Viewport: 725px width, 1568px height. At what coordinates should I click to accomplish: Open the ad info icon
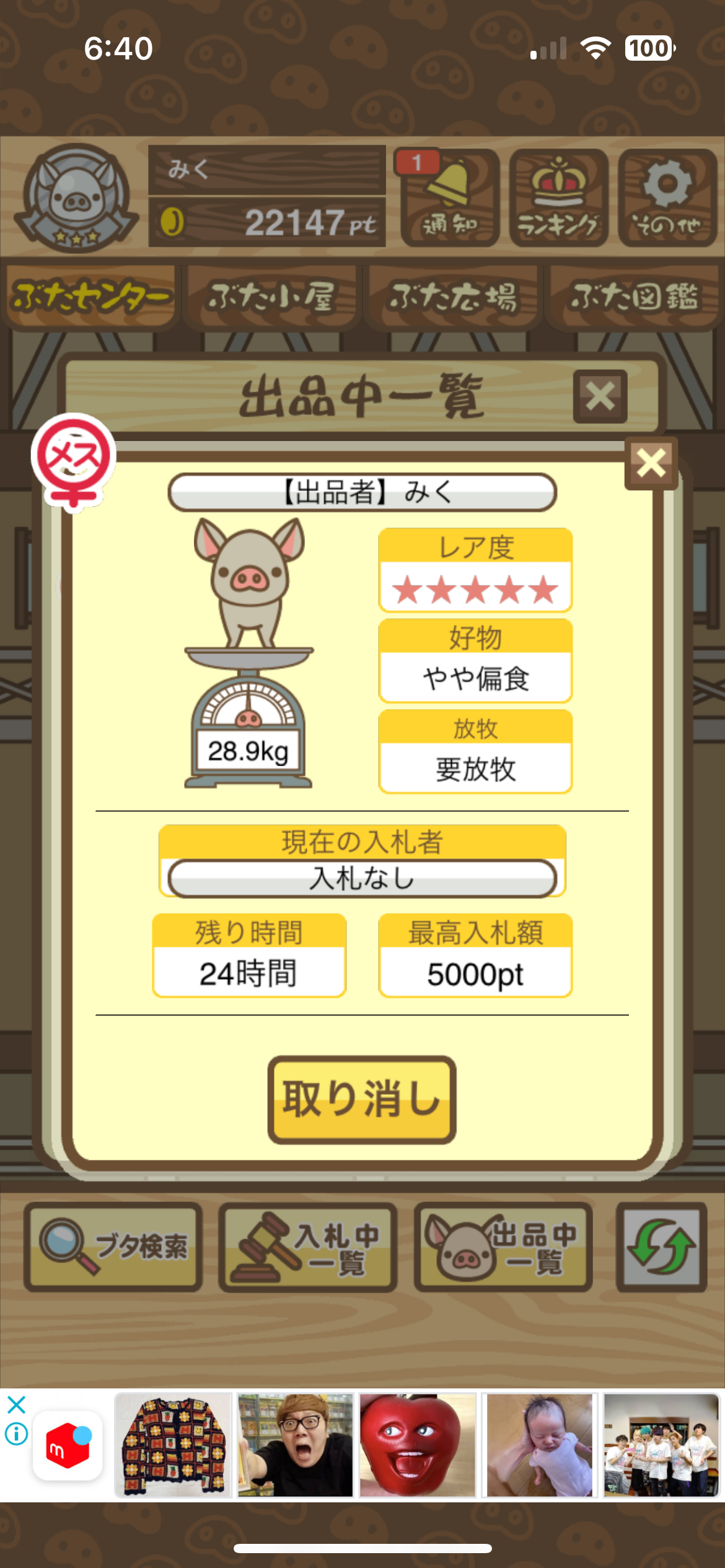[x=16, y=1433]
